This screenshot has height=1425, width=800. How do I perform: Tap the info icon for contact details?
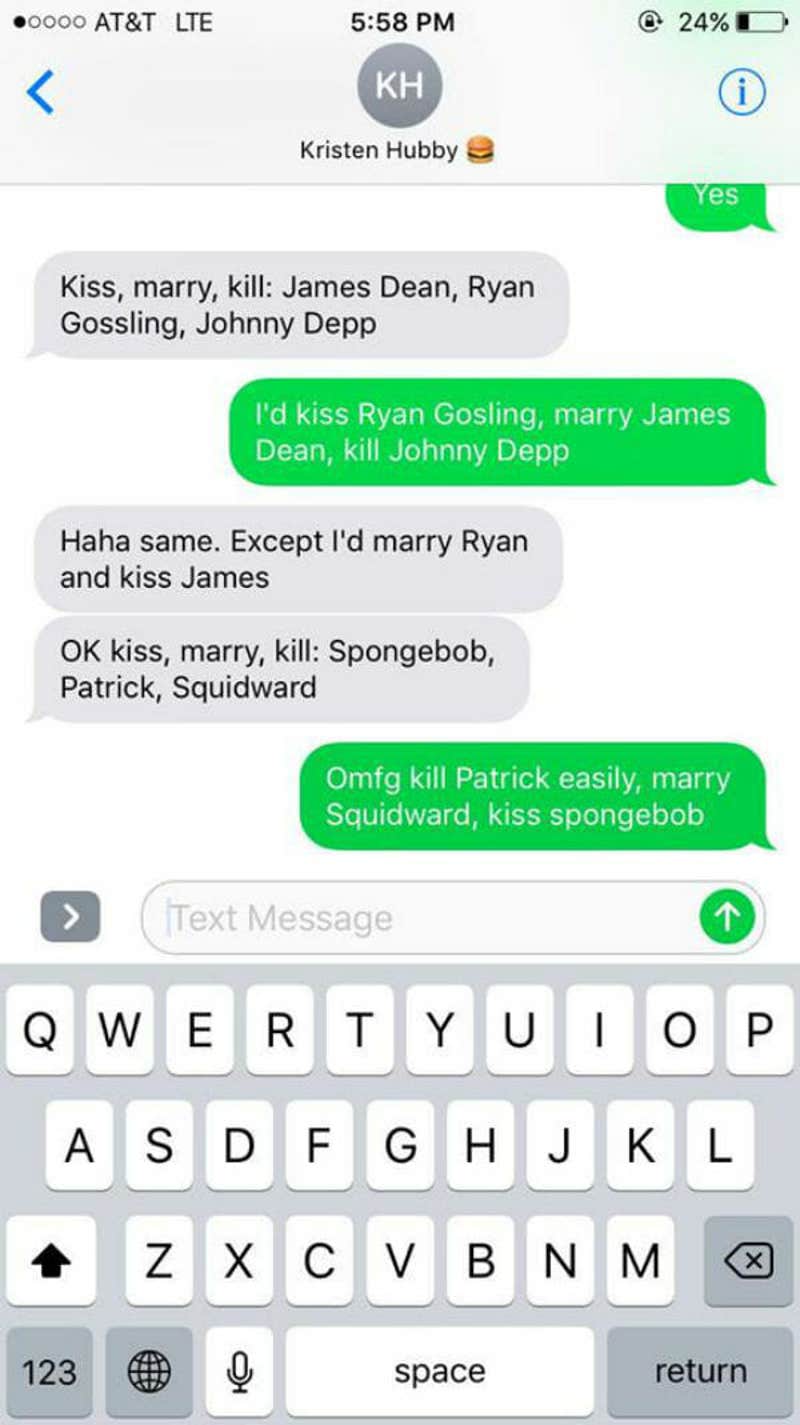point(741,92)
